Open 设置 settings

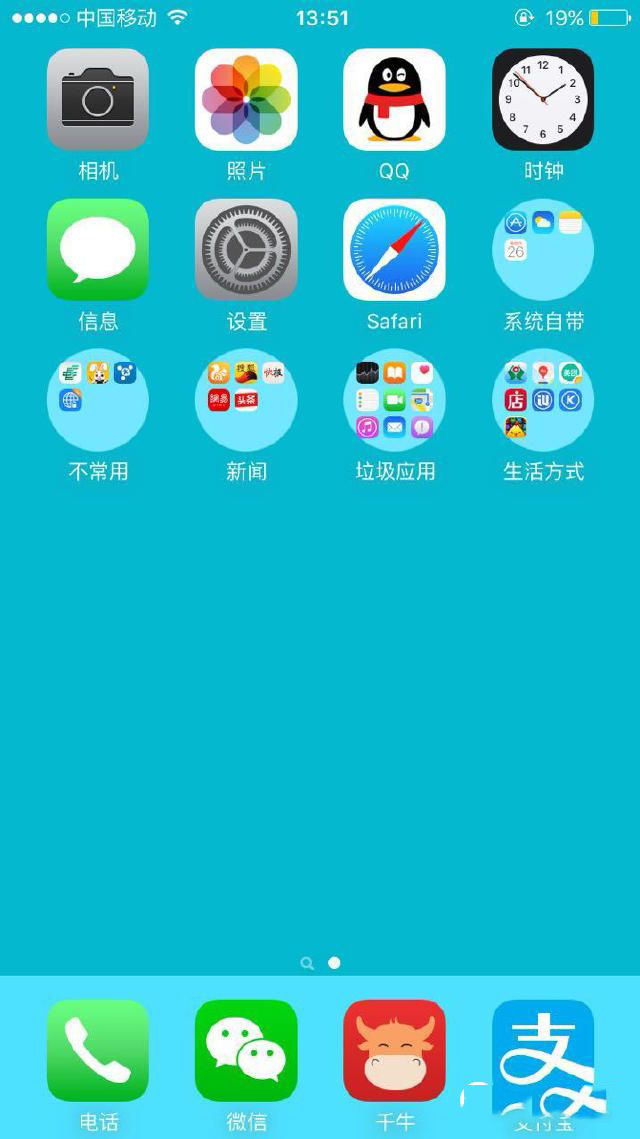246,250
